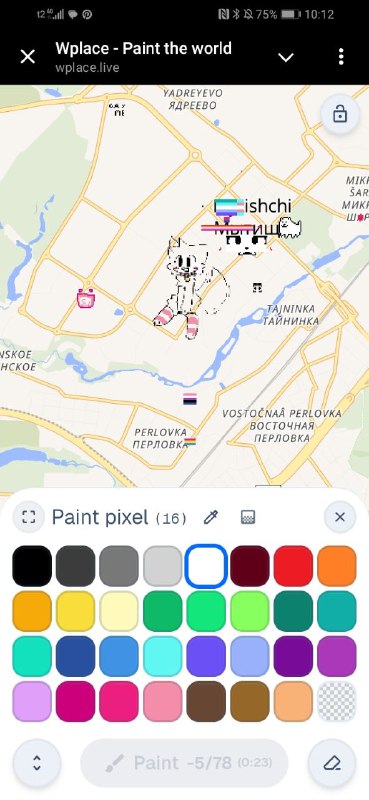Select the dark brown swatch
This screenshot has width=369, height=800.
[206, 702]
